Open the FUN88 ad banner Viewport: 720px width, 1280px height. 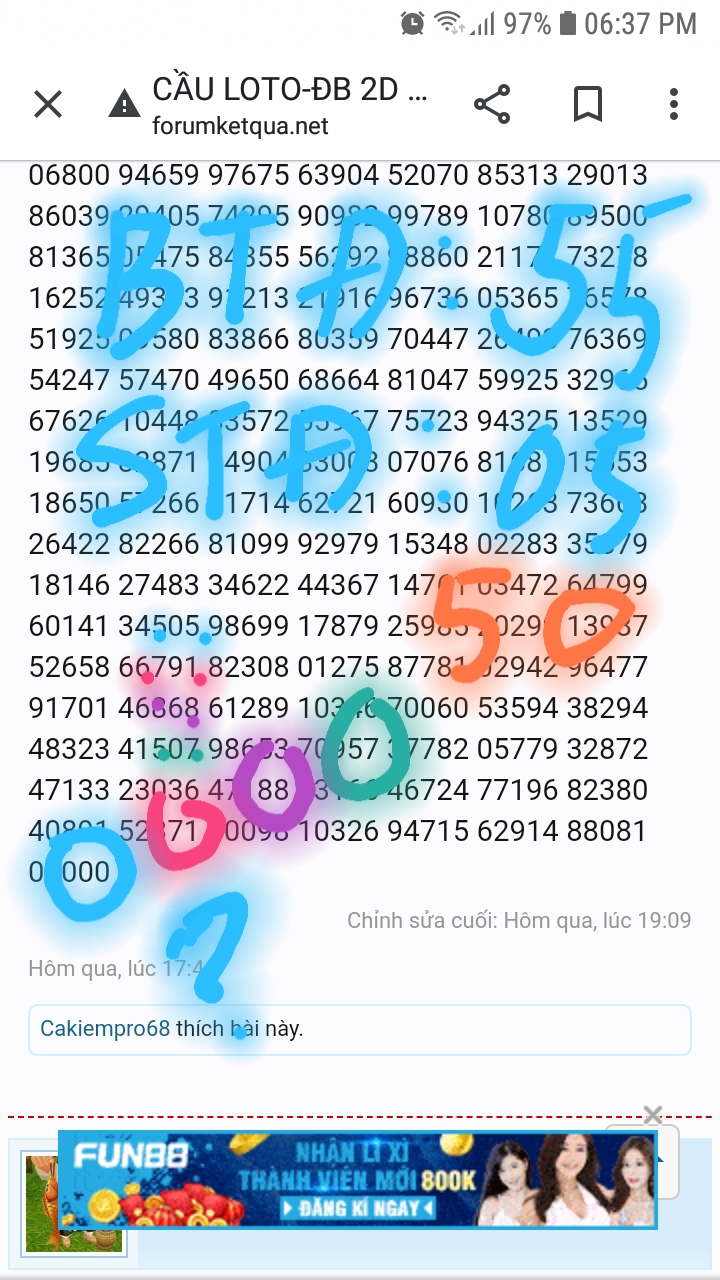pos(357,1180)
